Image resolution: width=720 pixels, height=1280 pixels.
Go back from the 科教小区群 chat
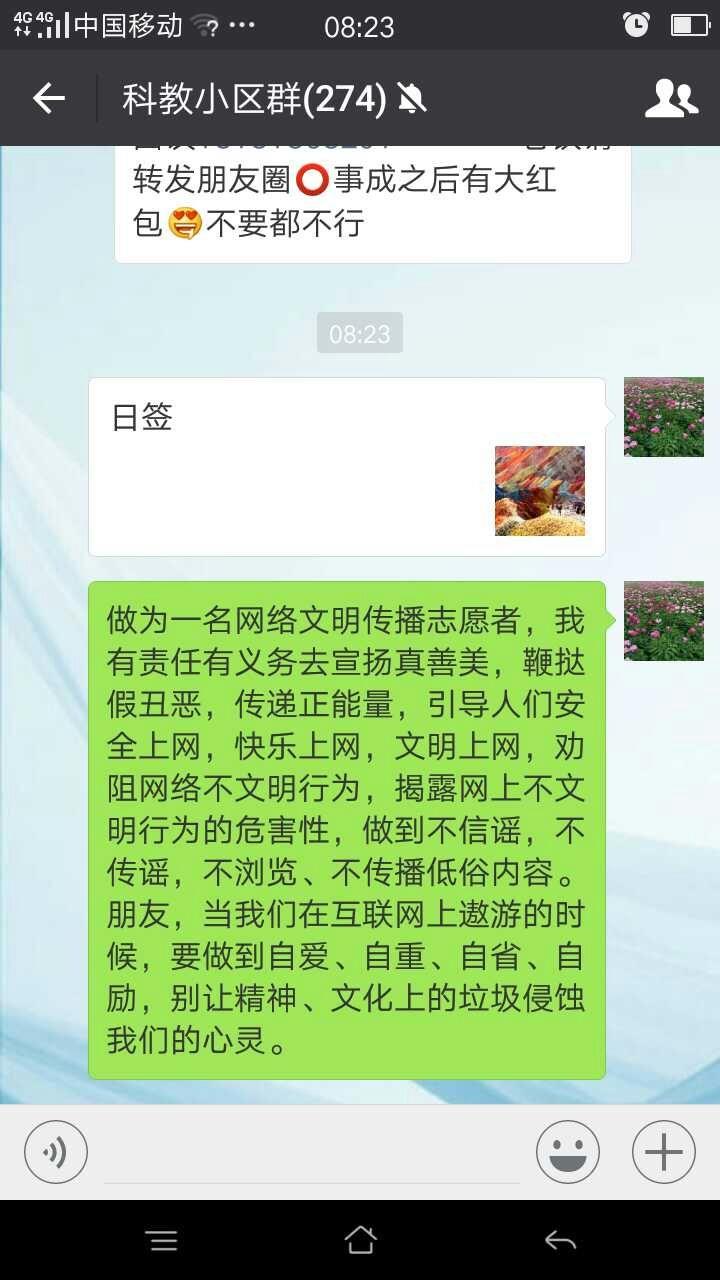tap(49, 98)
